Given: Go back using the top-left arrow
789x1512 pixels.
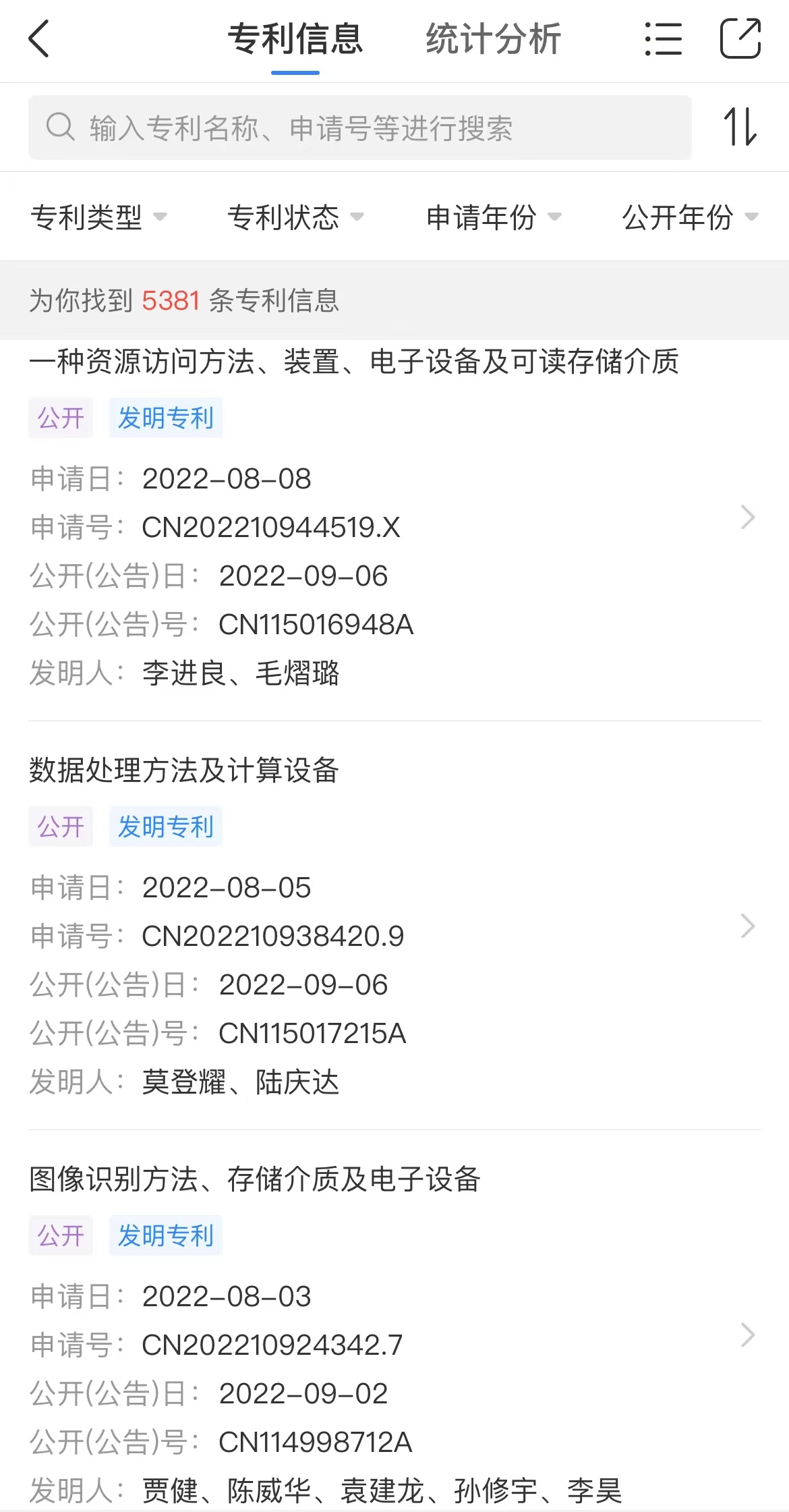Looking at the screenshot, I should point(39,38).
